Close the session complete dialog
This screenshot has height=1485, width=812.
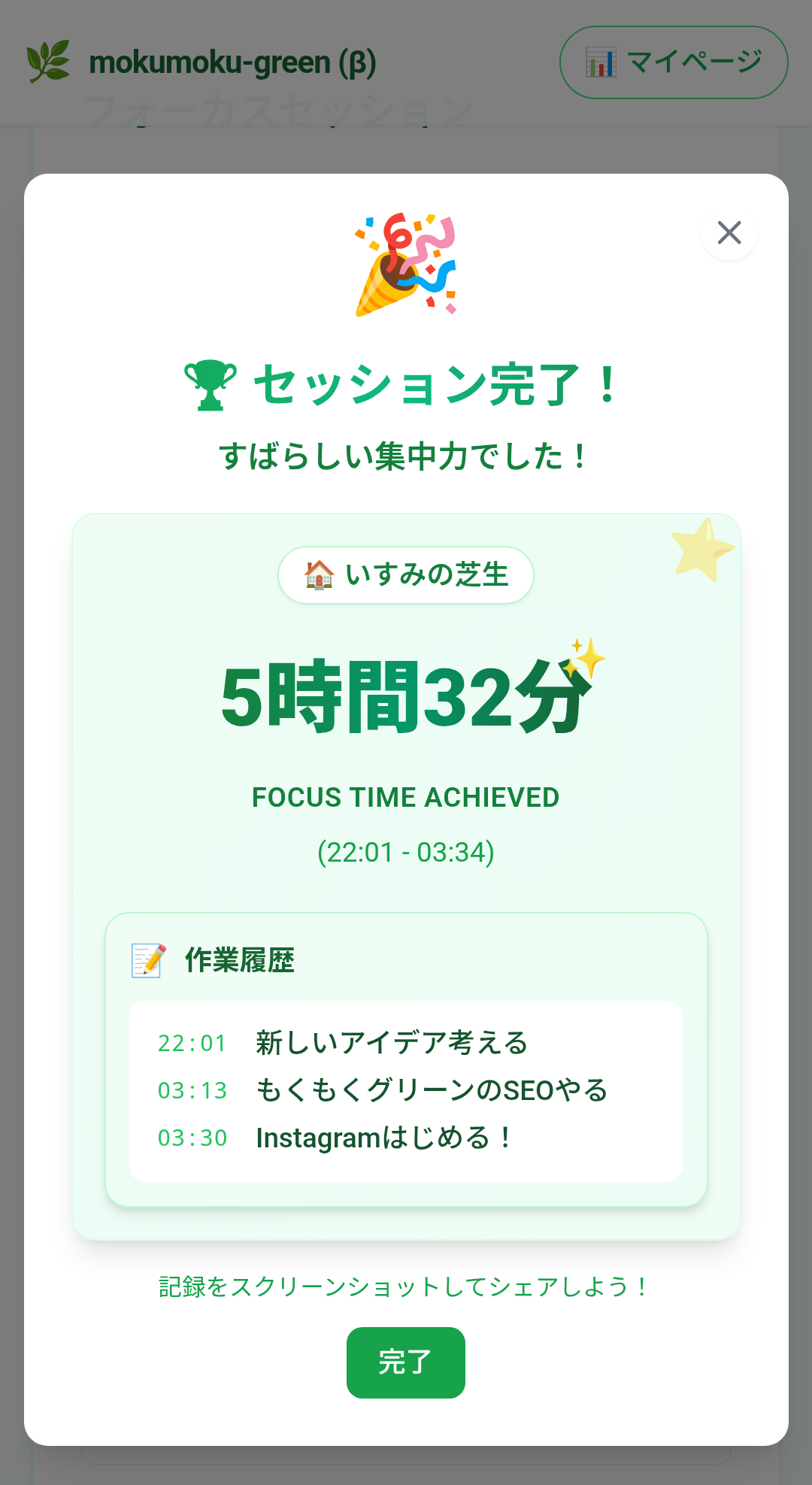click(x=729, y=233)
